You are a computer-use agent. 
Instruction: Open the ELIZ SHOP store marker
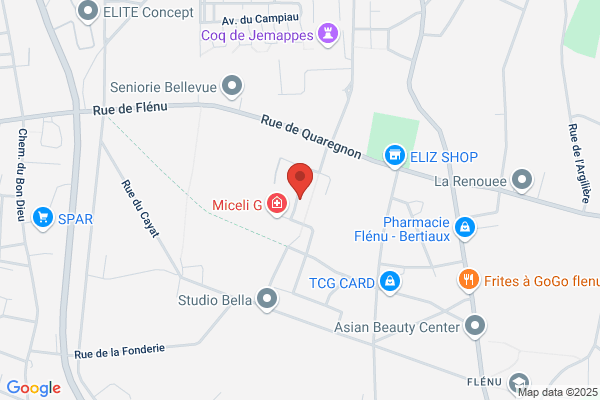395,156
